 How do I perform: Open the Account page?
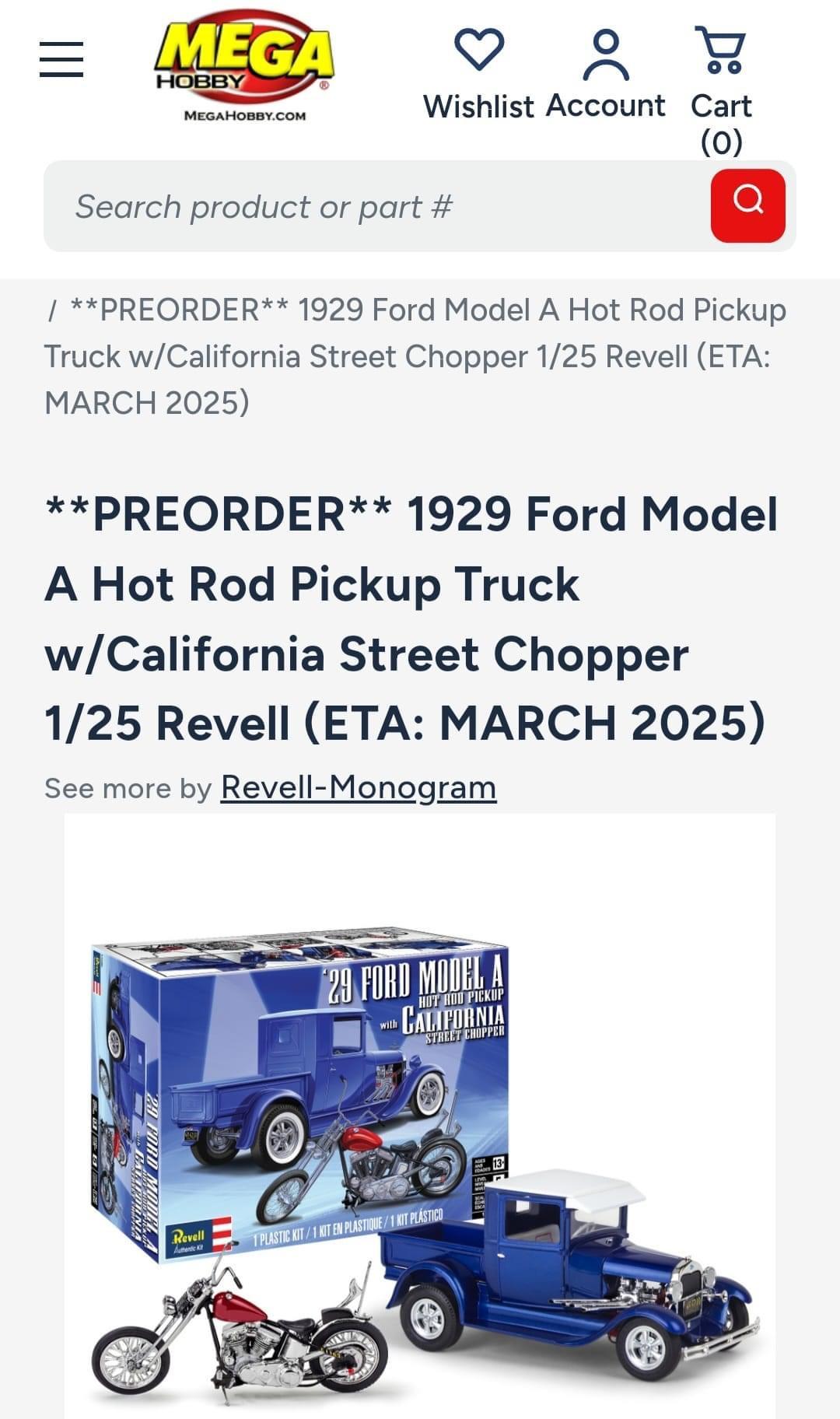[x=605, y=75]
